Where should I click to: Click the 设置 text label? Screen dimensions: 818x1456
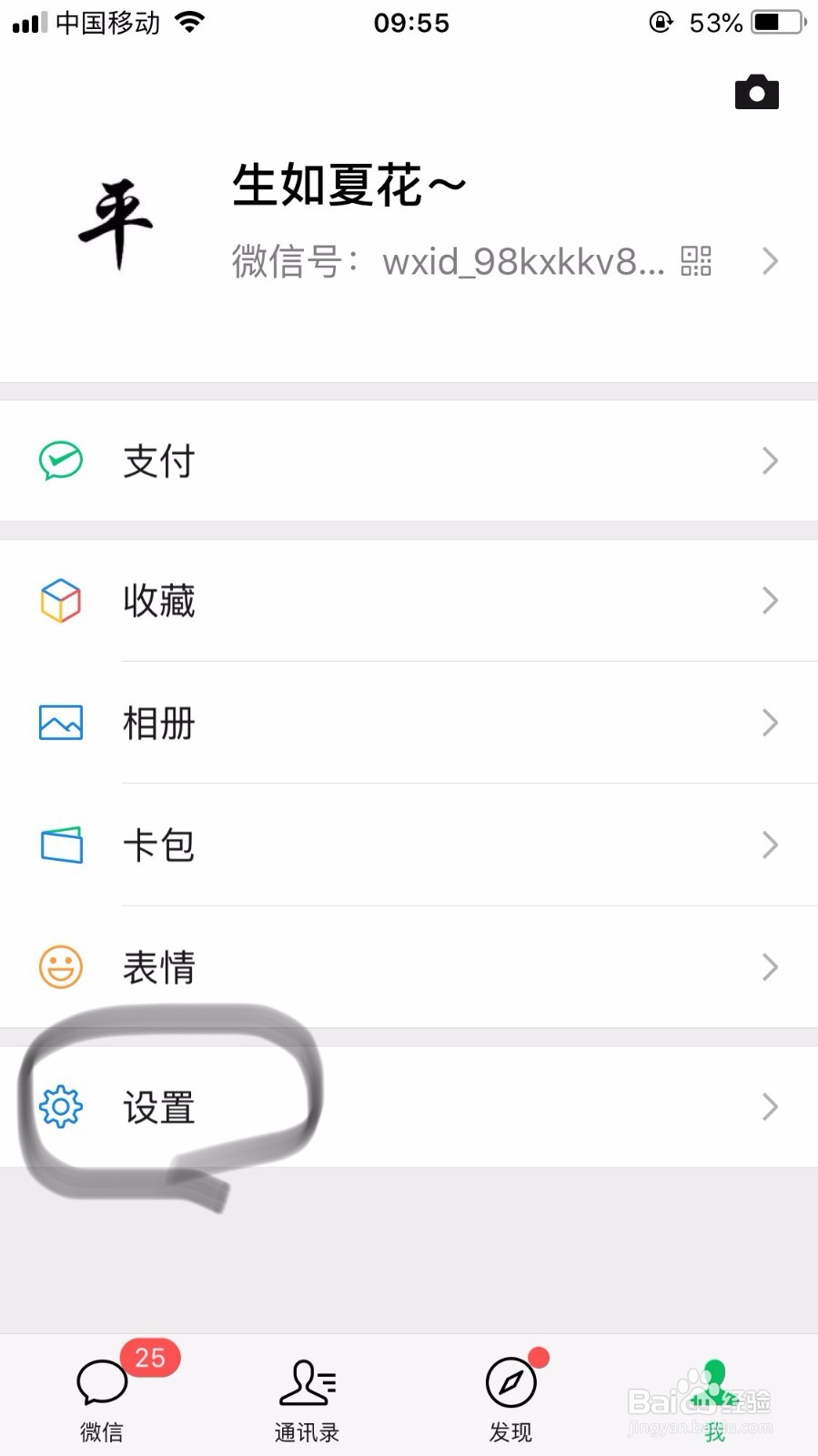157,1107
